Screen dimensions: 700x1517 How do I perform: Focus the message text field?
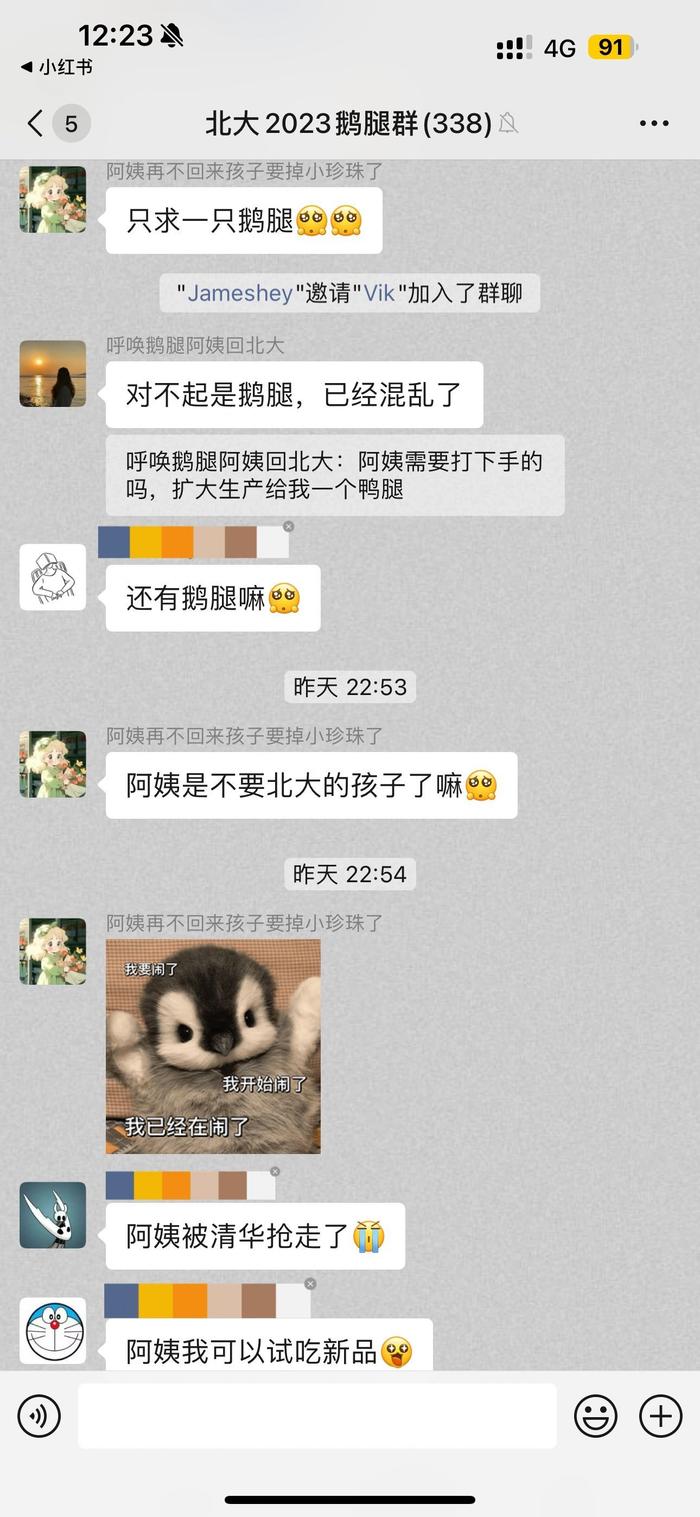click(x=317, y=1416)
